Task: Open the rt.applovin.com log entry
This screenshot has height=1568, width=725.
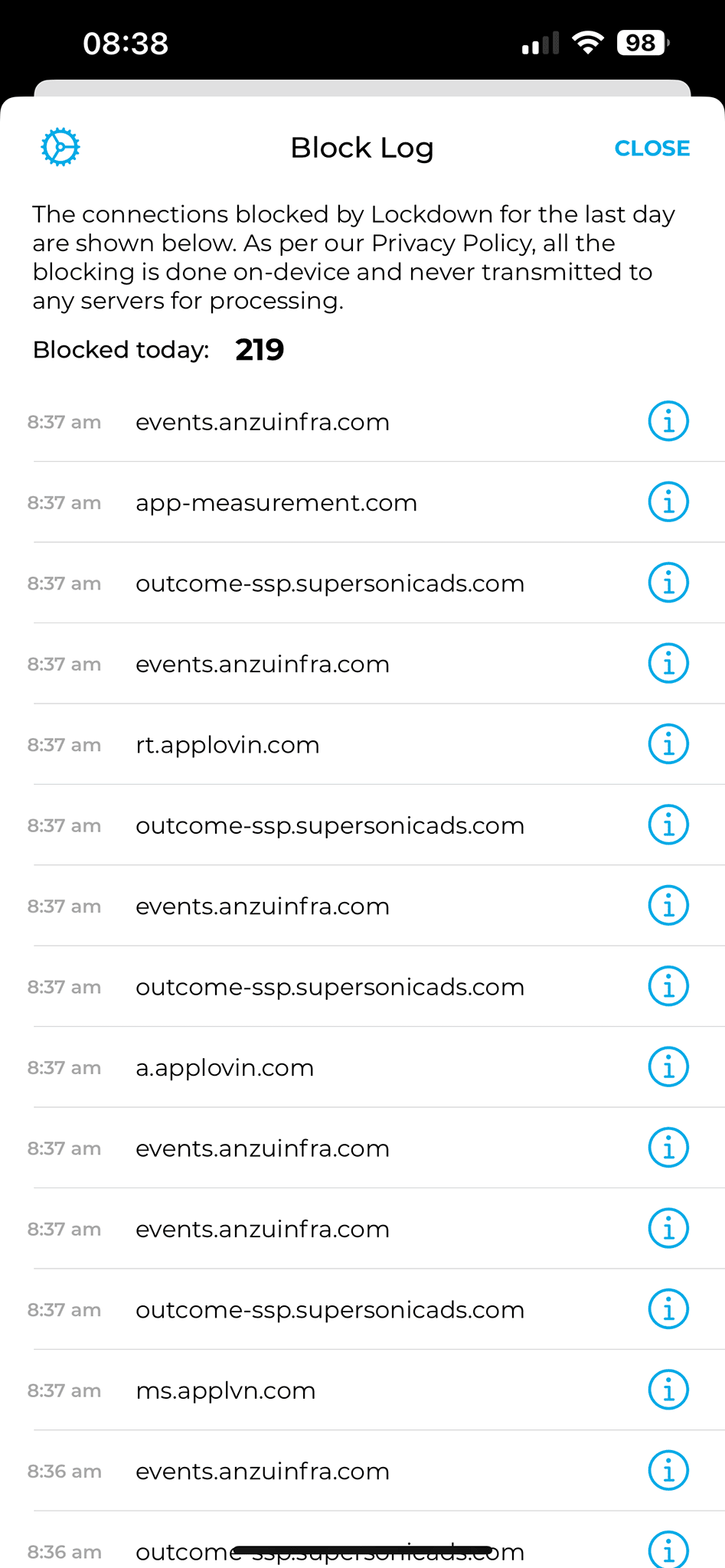Action: pyautogui.click(x=362, y=744)
